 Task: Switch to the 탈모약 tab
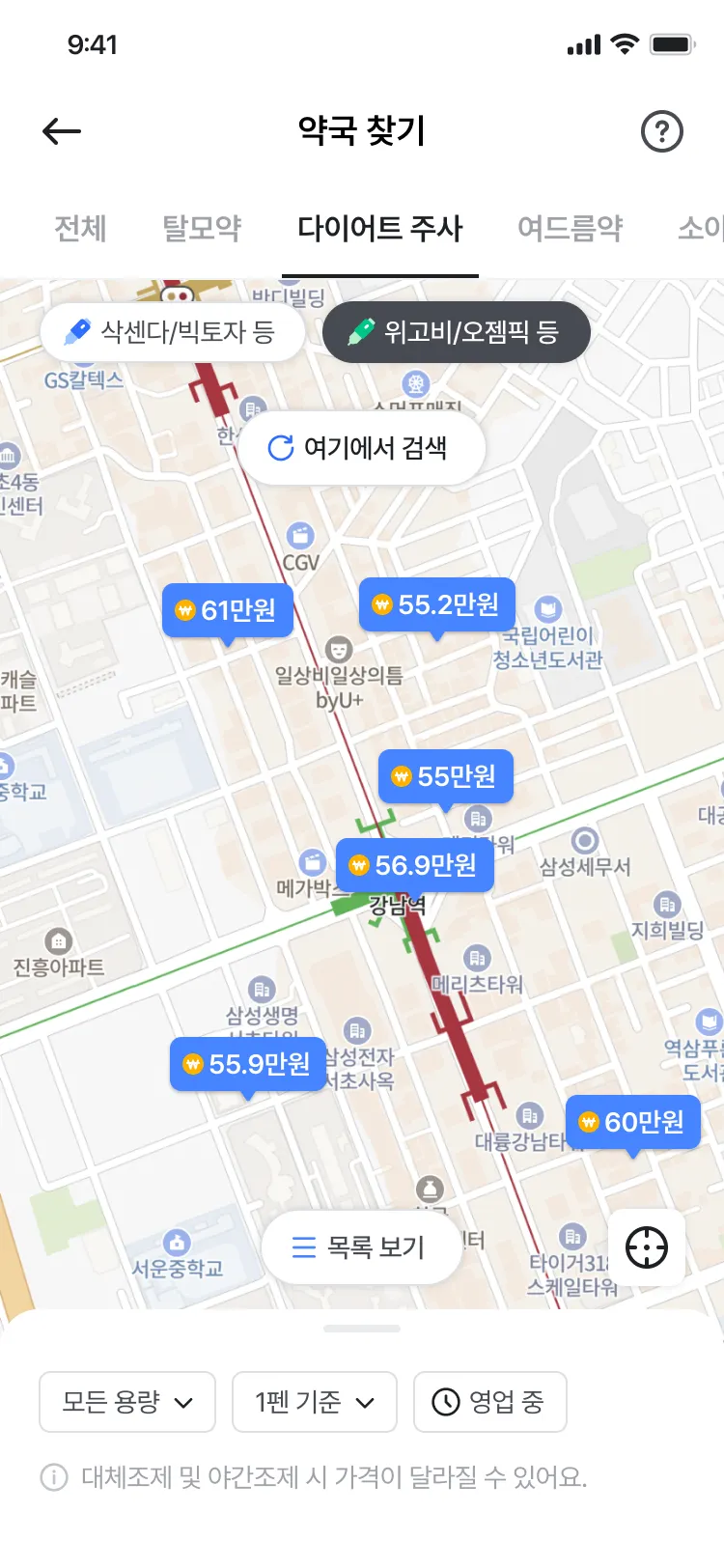pos(201,229)
